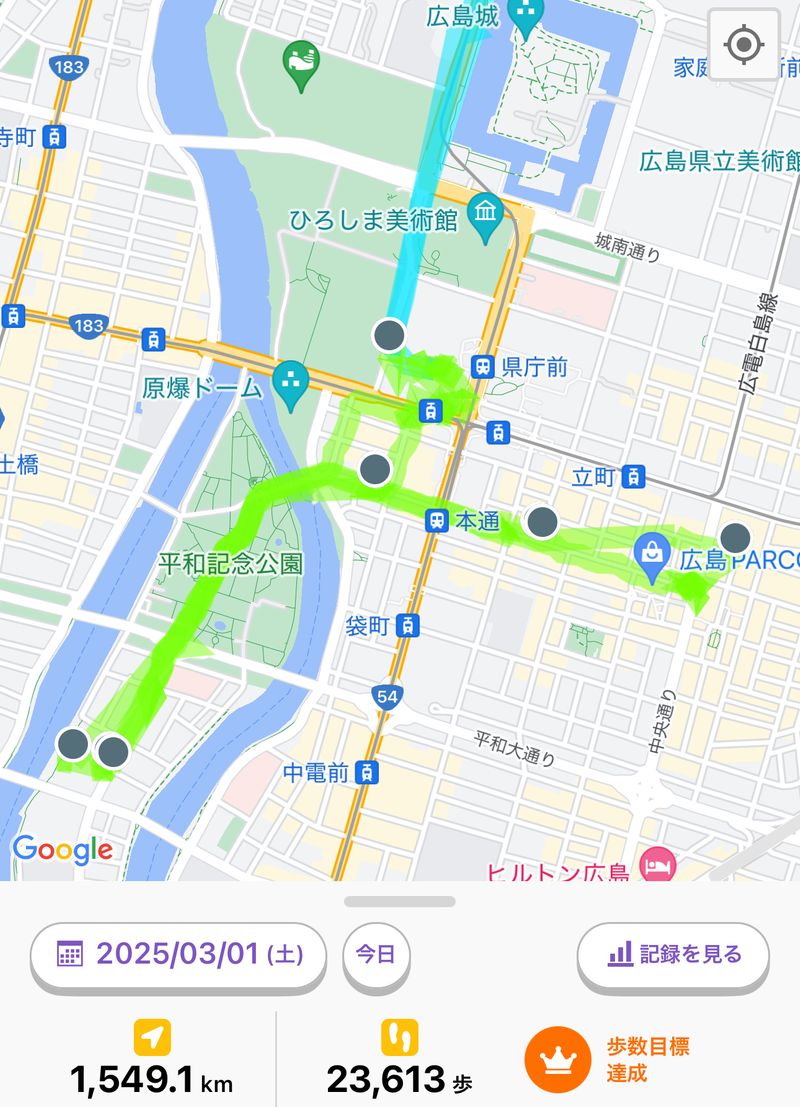Select the 県庁前 station marker
The image size is (800, 1107).
tap(484, 367)
